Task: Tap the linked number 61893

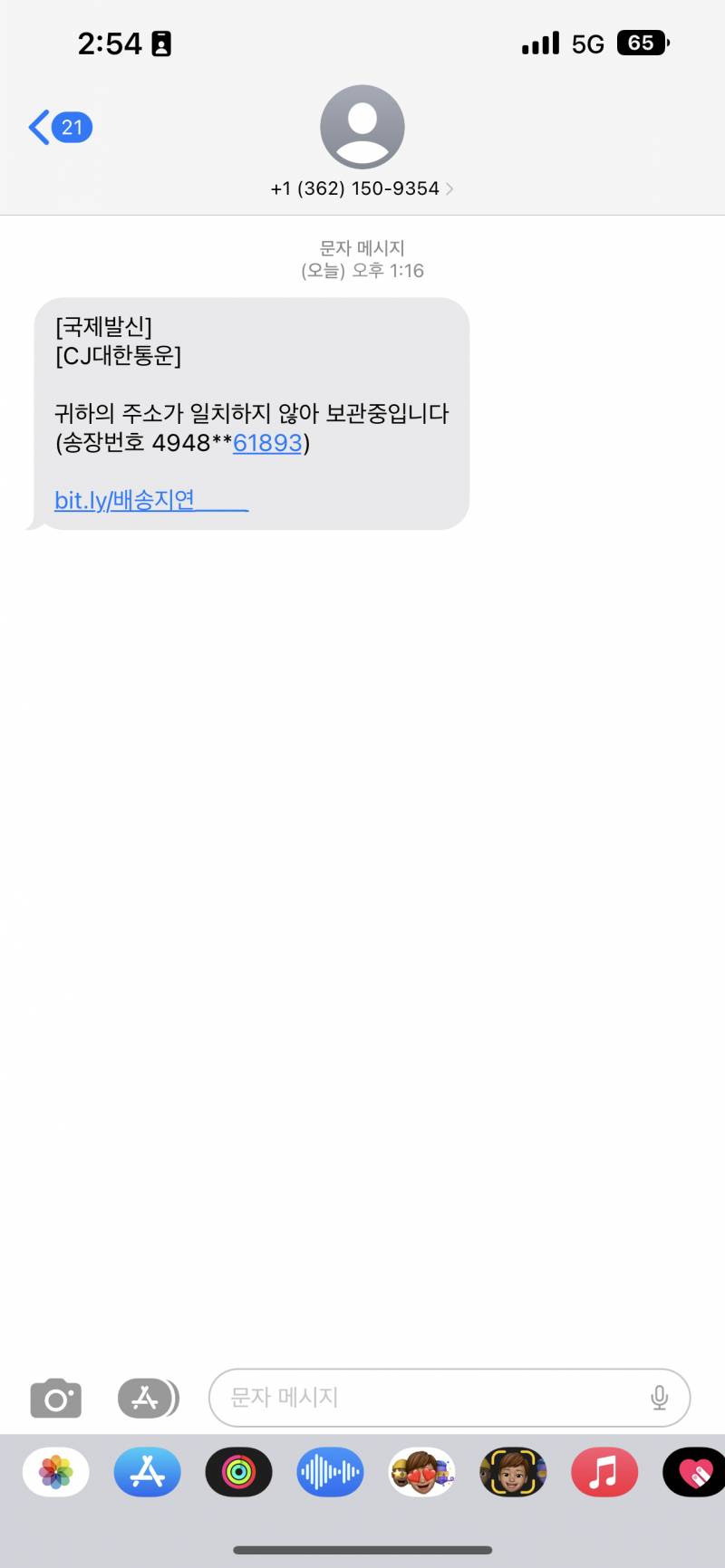Action: [267, 443]
